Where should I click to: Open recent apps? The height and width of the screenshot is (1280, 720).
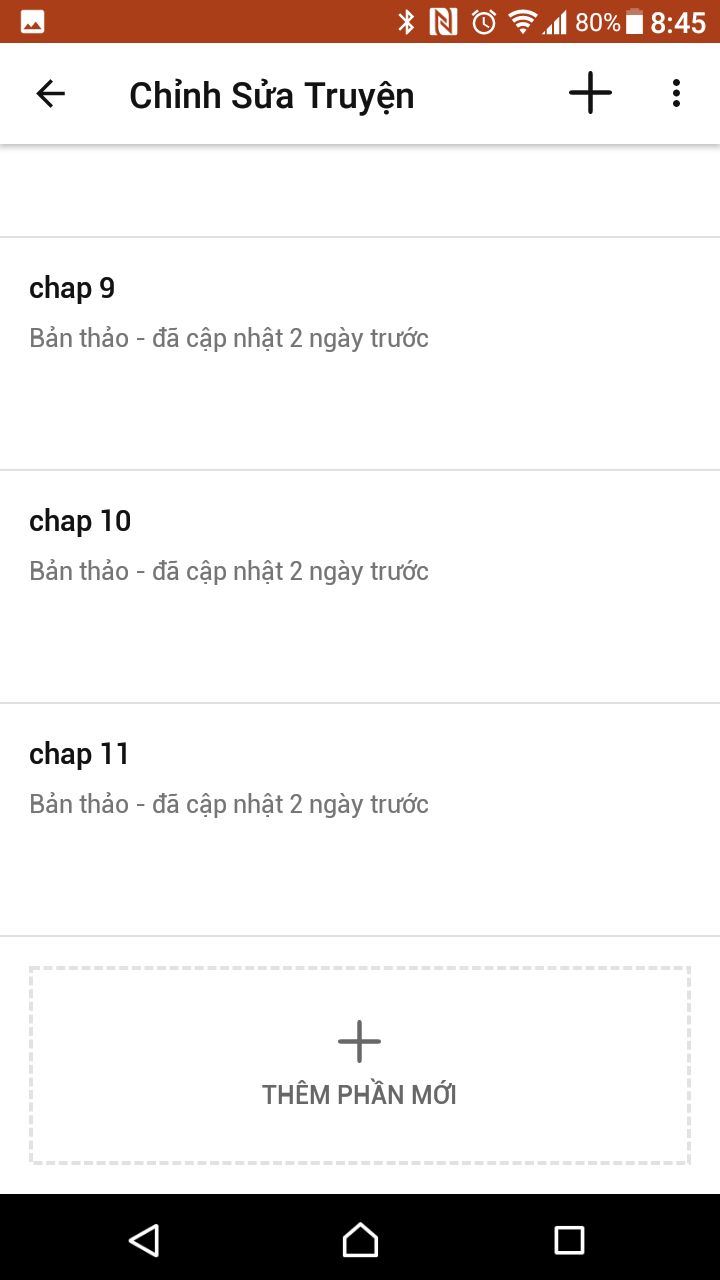click(x=569, y=1240)
